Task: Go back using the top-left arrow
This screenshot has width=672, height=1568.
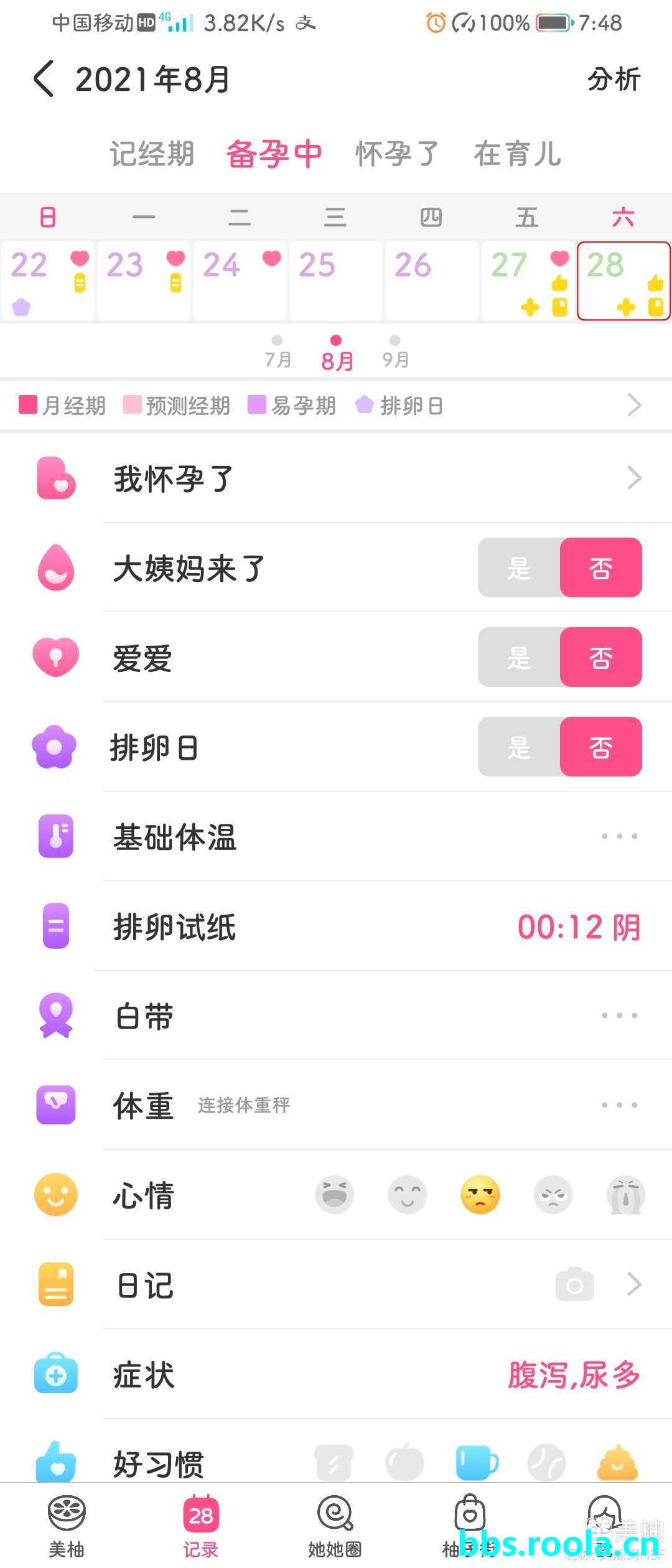Action: pos(44,79)
